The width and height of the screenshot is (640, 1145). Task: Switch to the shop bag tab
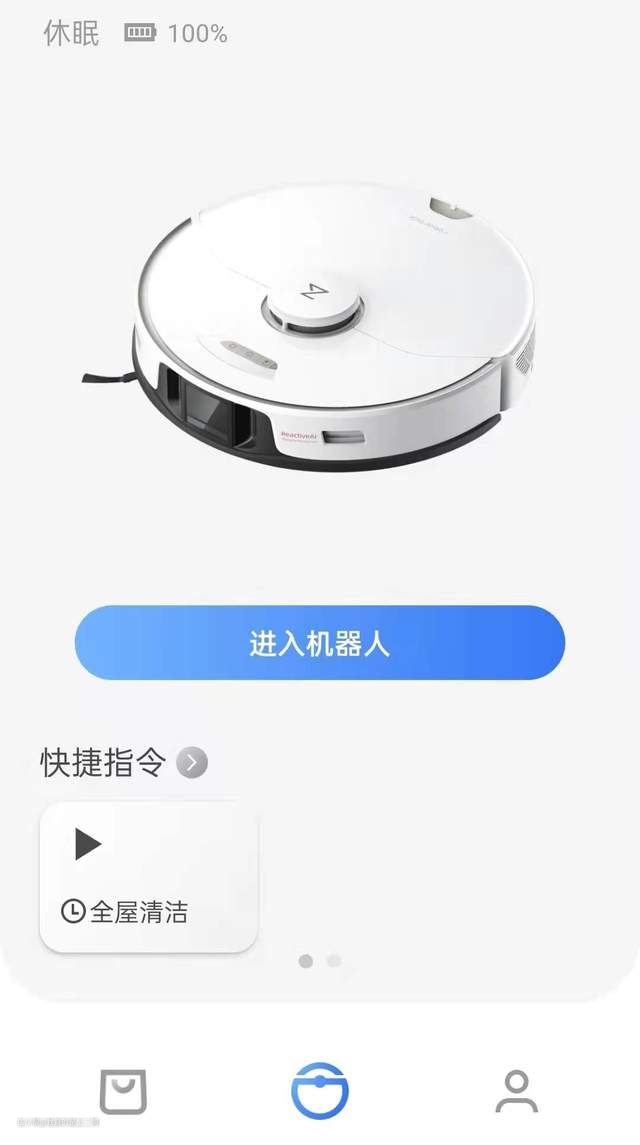(x=123, y=1091)
